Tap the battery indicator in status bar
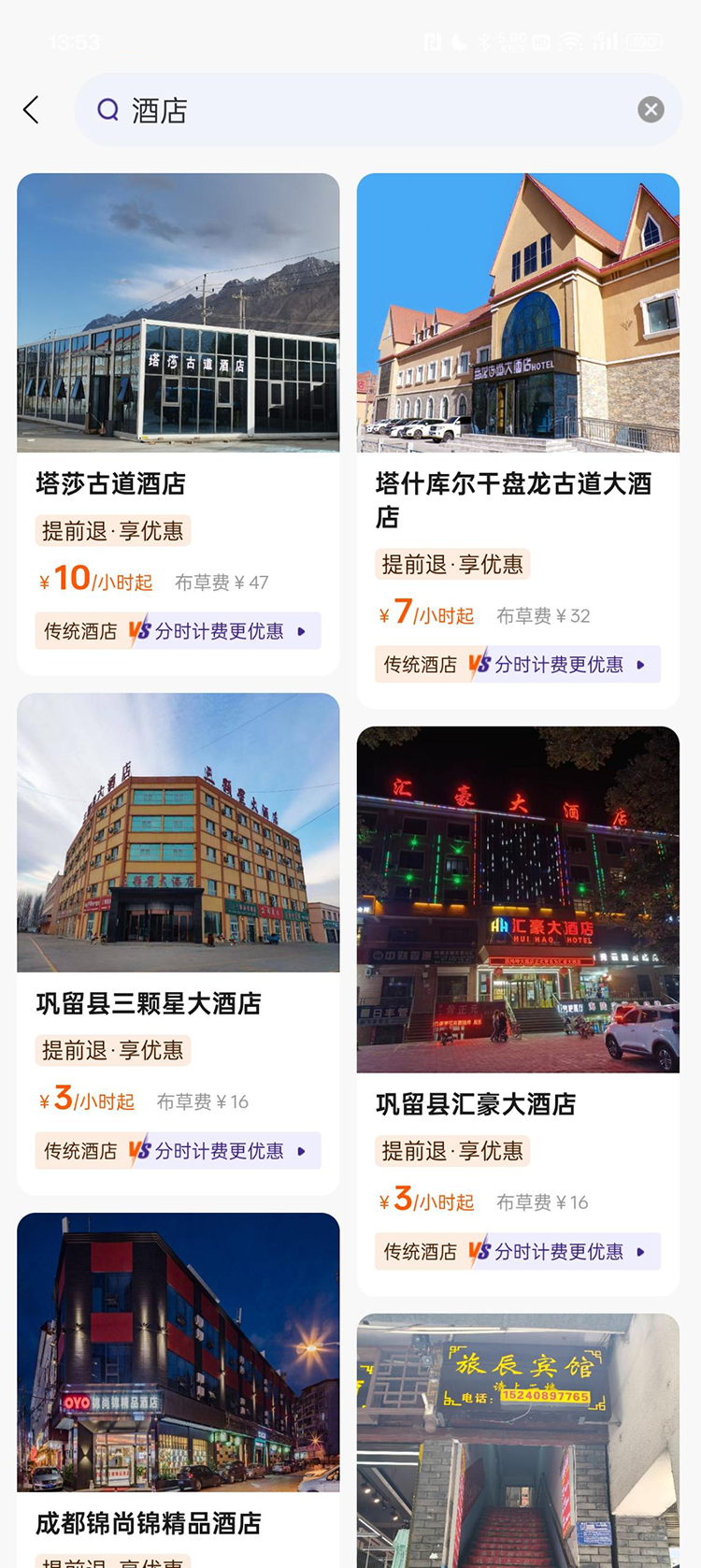701x1568 pixels. 642,42
